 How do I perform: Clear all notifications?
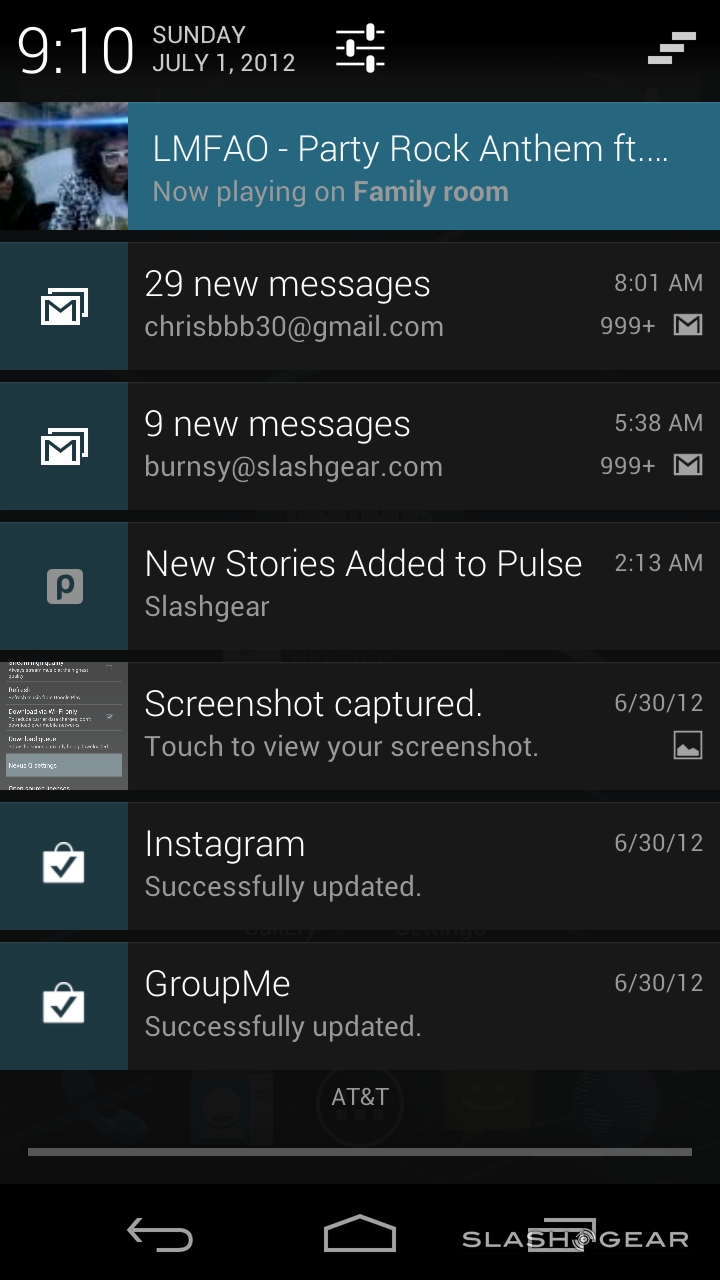pos(671,48)
